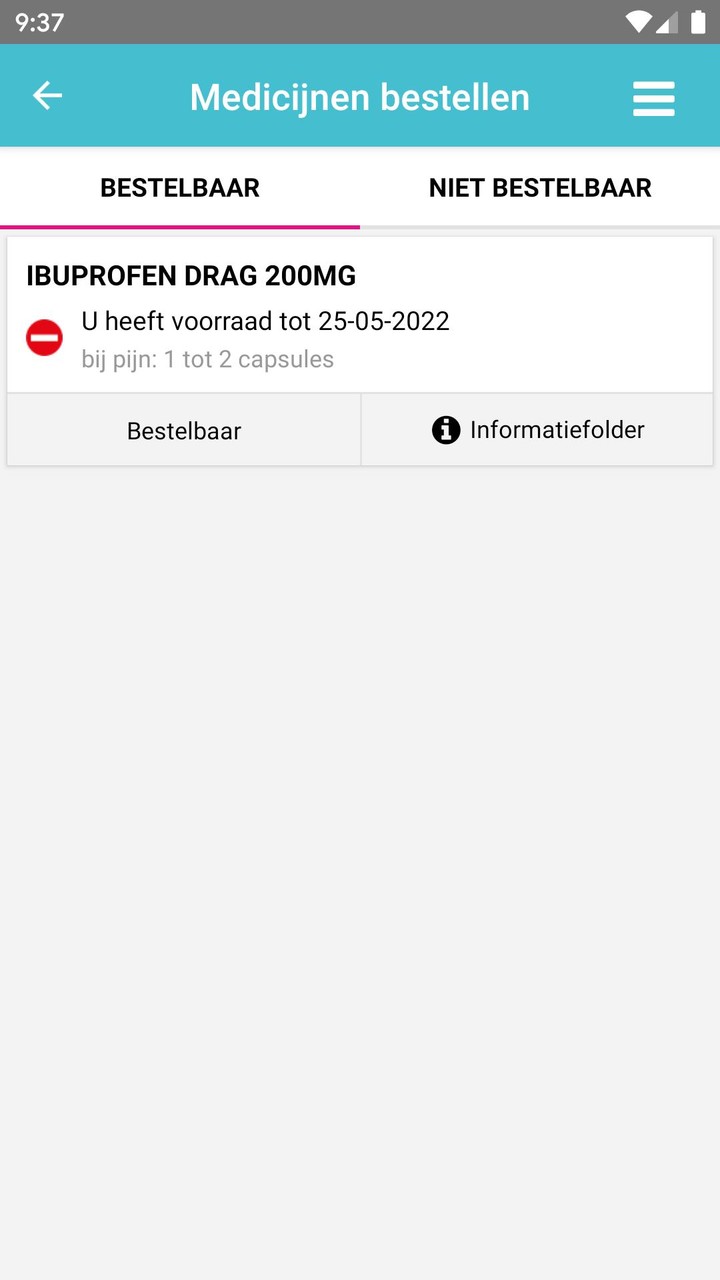Screen dimensions: 720x1280
Task: Click the Medicijnen bestellen header title
Action: click(x=360, y=96)
